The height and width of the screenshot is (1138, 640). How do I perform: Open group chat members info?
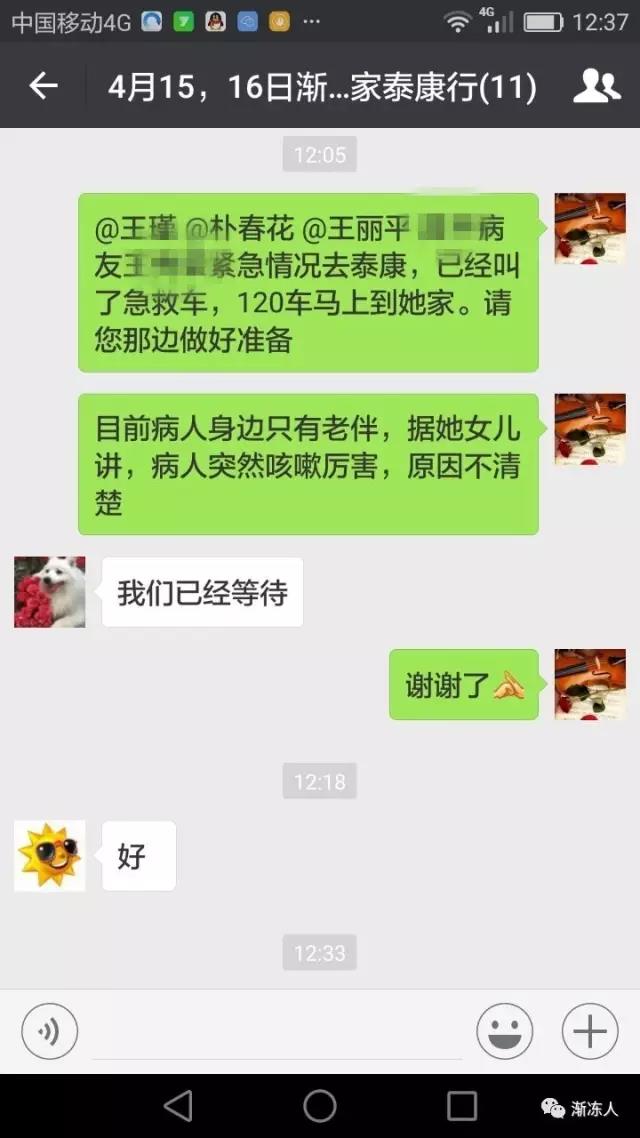[x=596, y=87]
